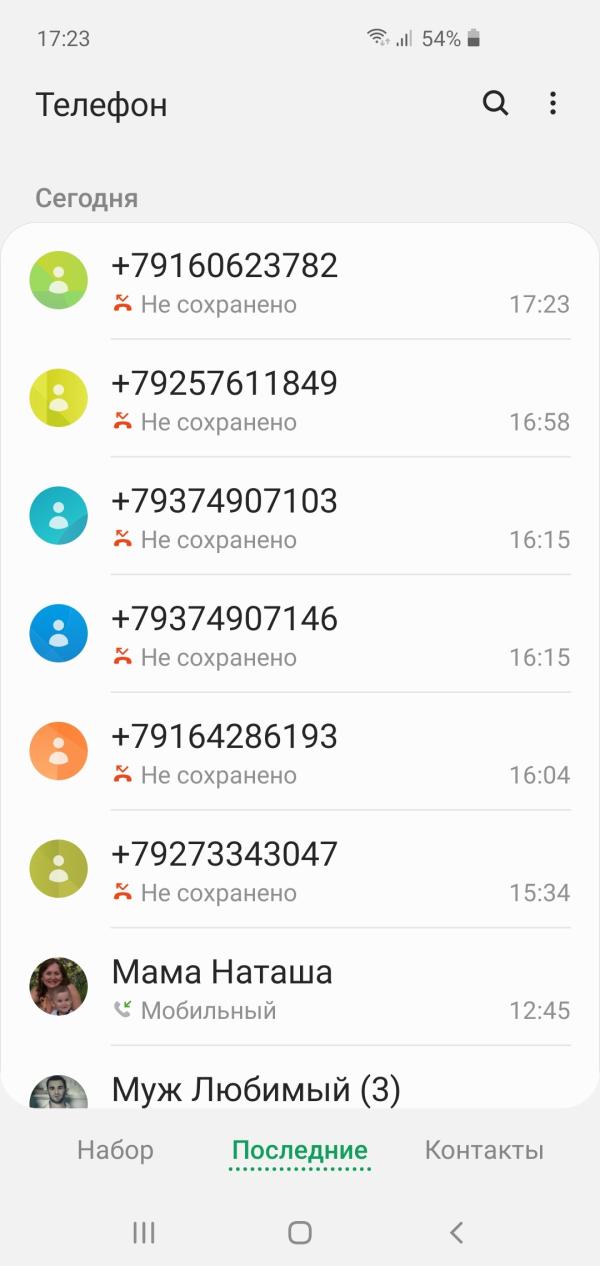Select the Последние tab

point(300,1150)
